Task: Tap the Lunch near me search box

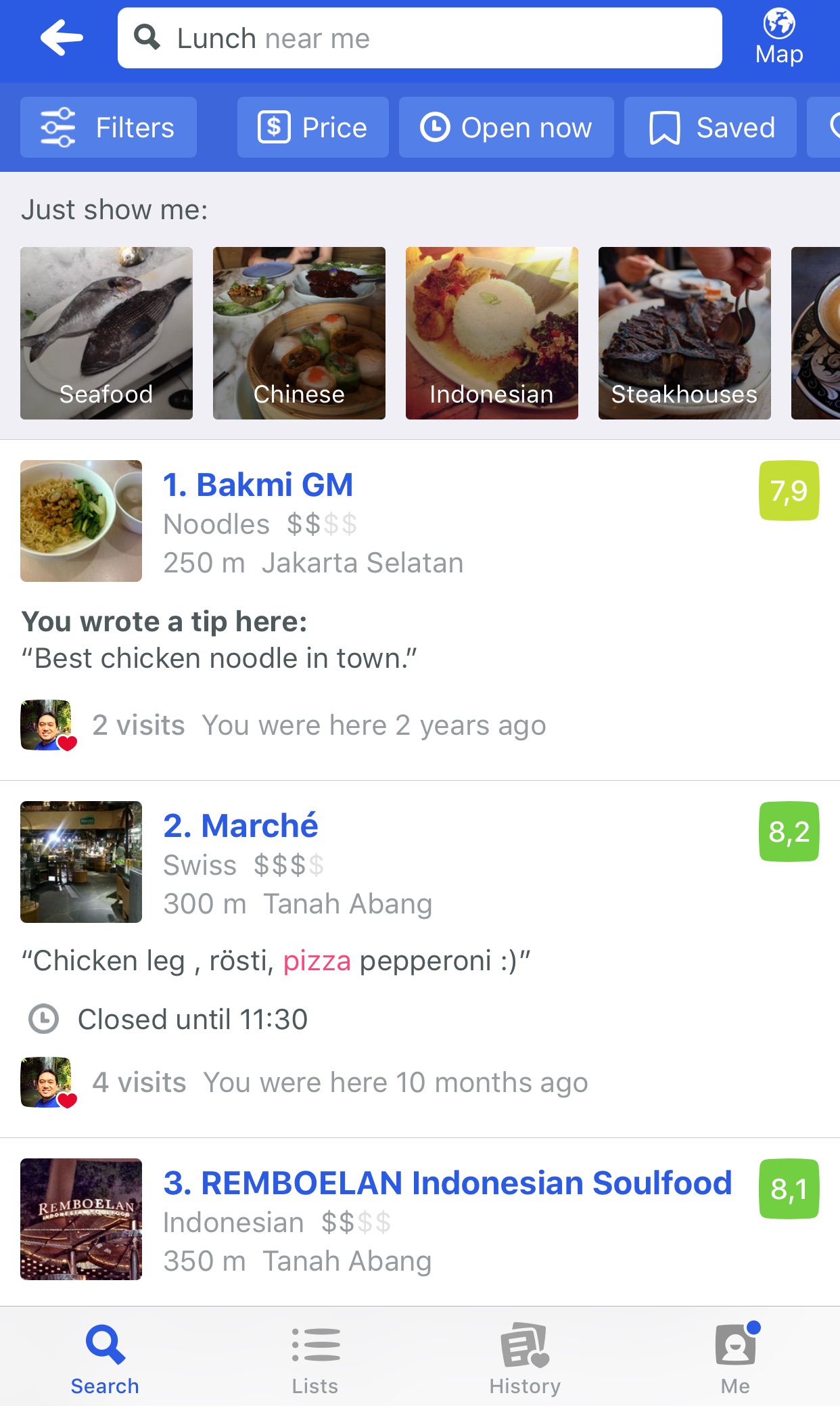Action: [419, 39]
